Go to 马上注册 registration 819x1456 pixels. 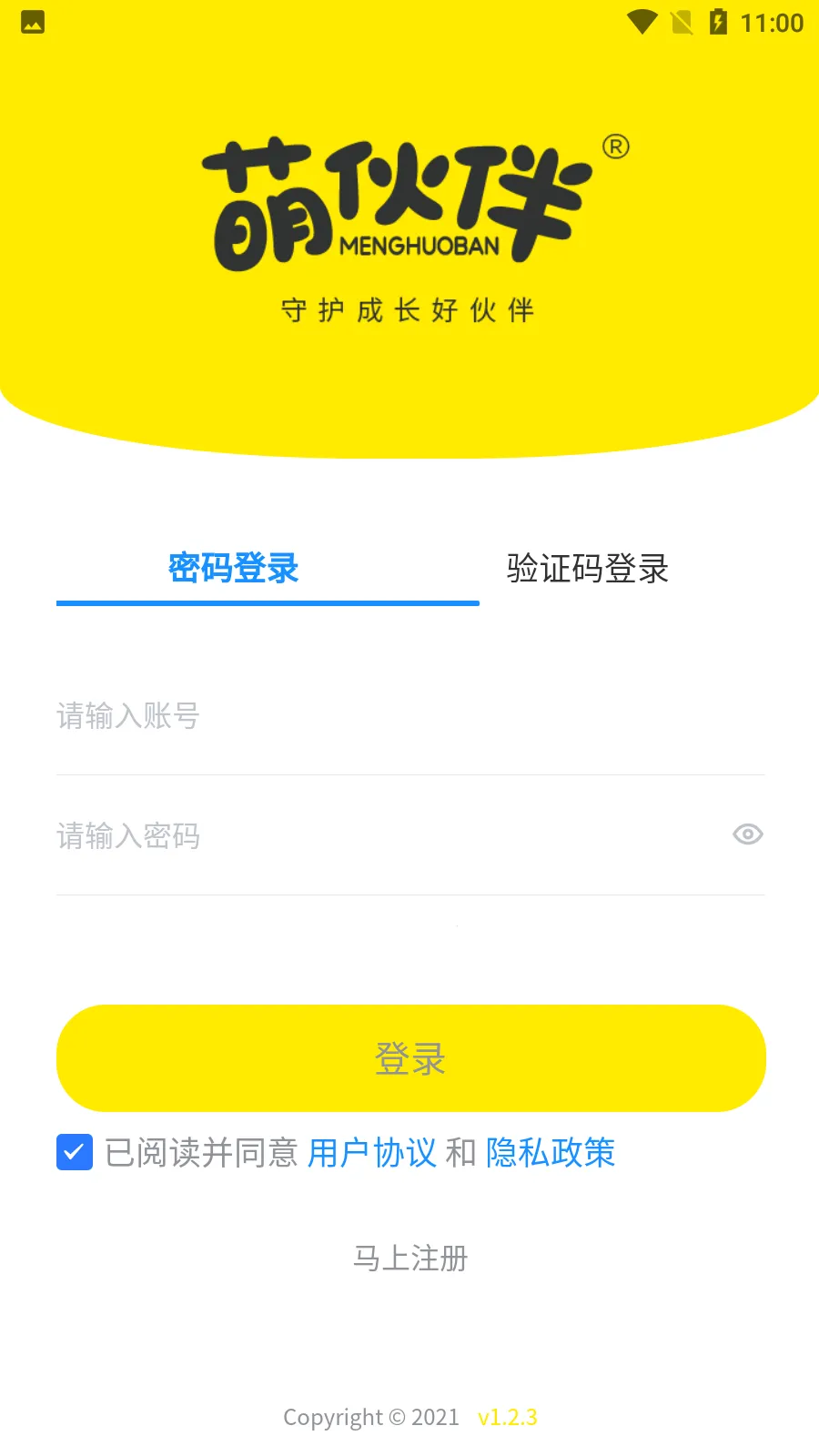point(410,1259)
